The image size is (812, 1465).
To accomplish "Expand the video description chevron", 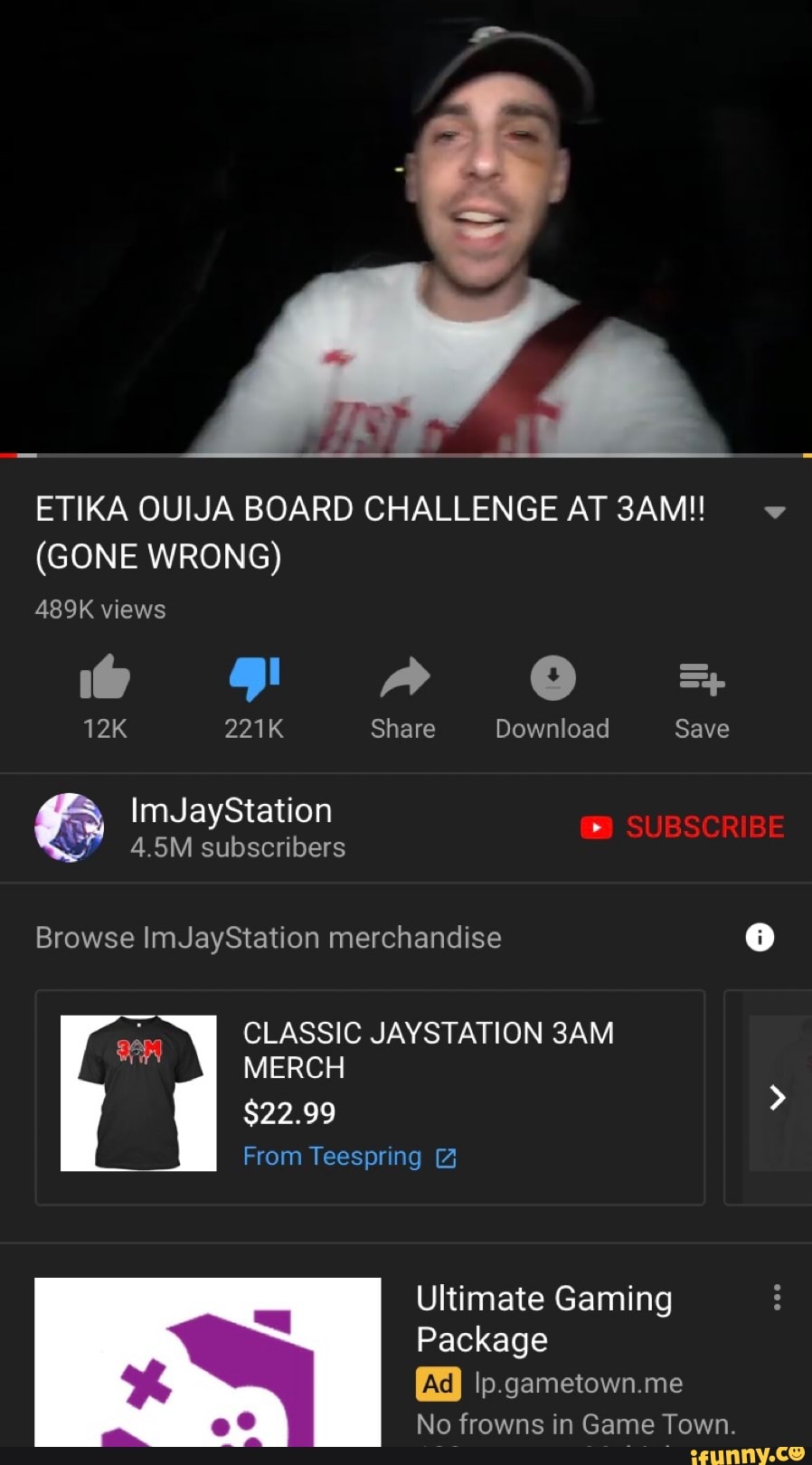I will click(x=773, y=512).
